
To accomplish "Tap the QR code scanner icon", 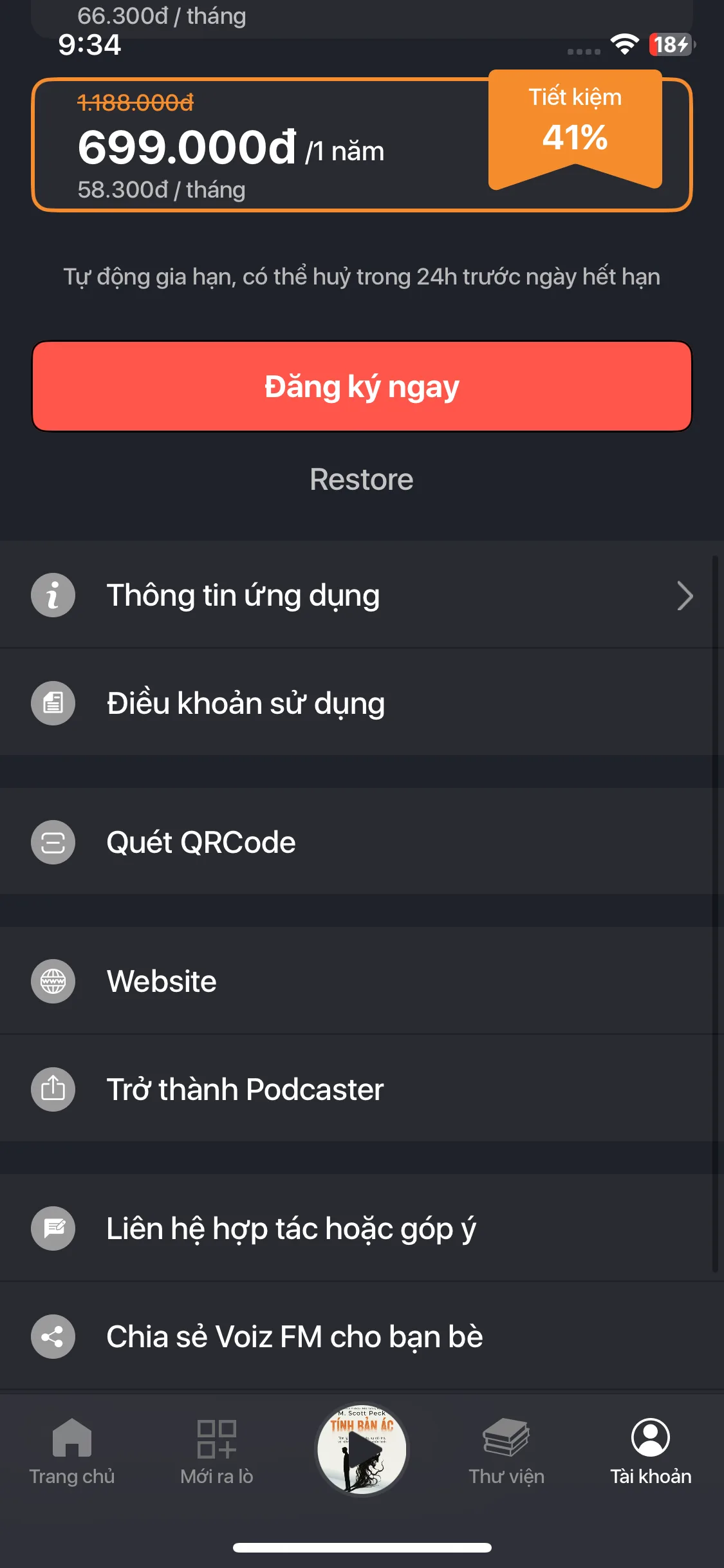I will pyautogui.click(x=53, y=842).
